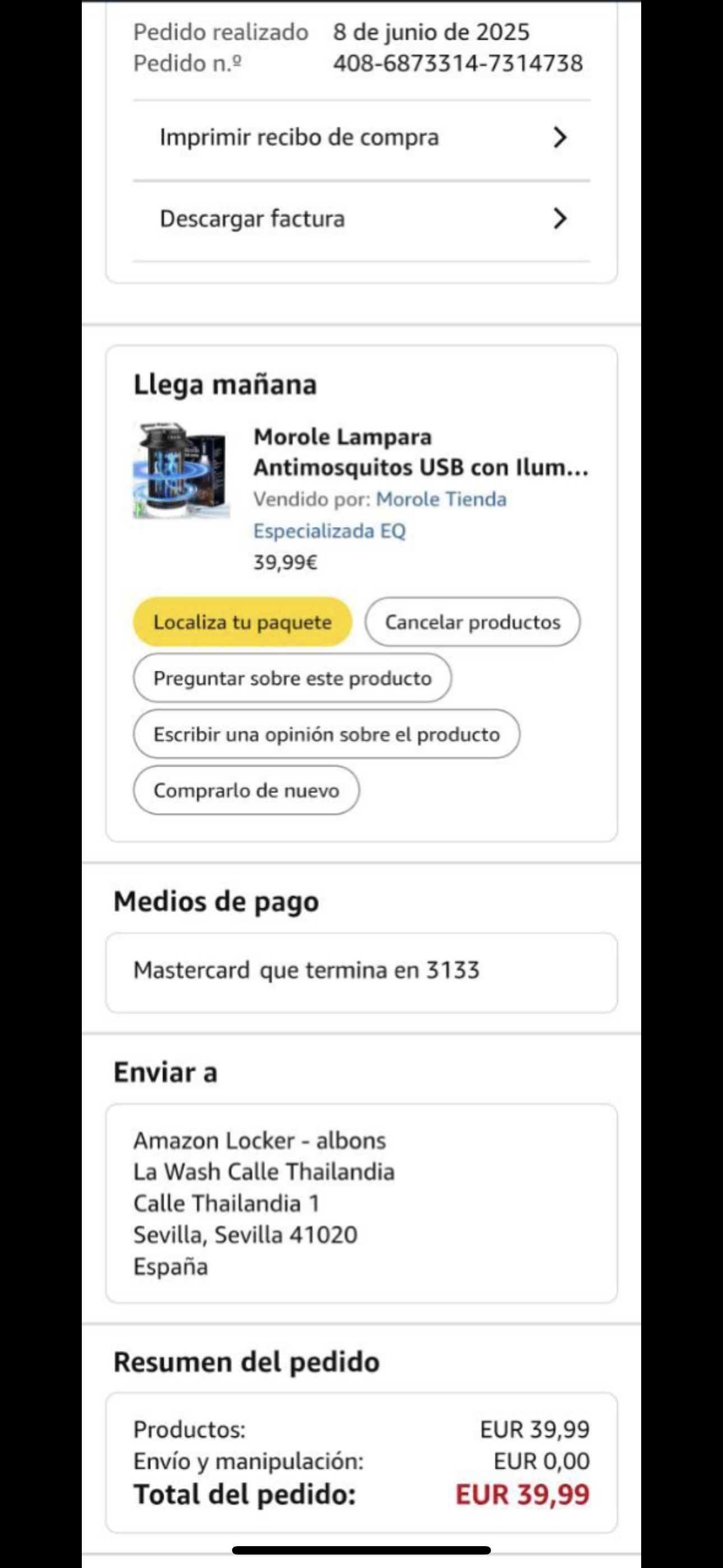
Task: Open the Morole Lampara Antimosquitos product image
Action: pyautogui.click(x=182, y=471)
